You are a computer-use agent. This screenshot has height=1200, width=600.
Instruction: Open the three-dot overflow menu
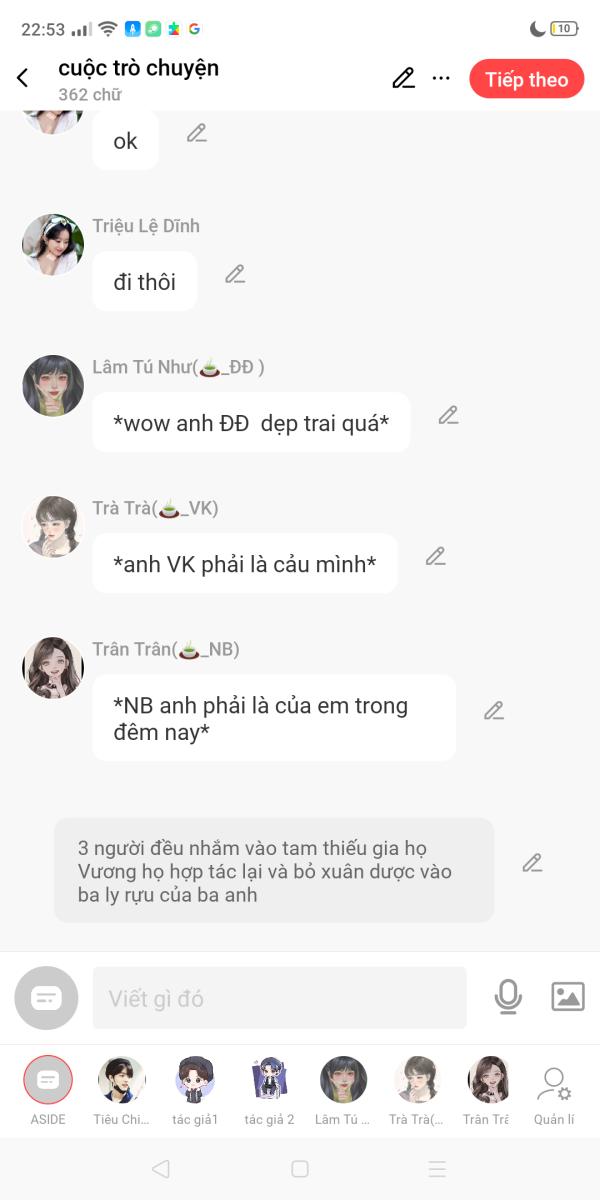point(441,79)
